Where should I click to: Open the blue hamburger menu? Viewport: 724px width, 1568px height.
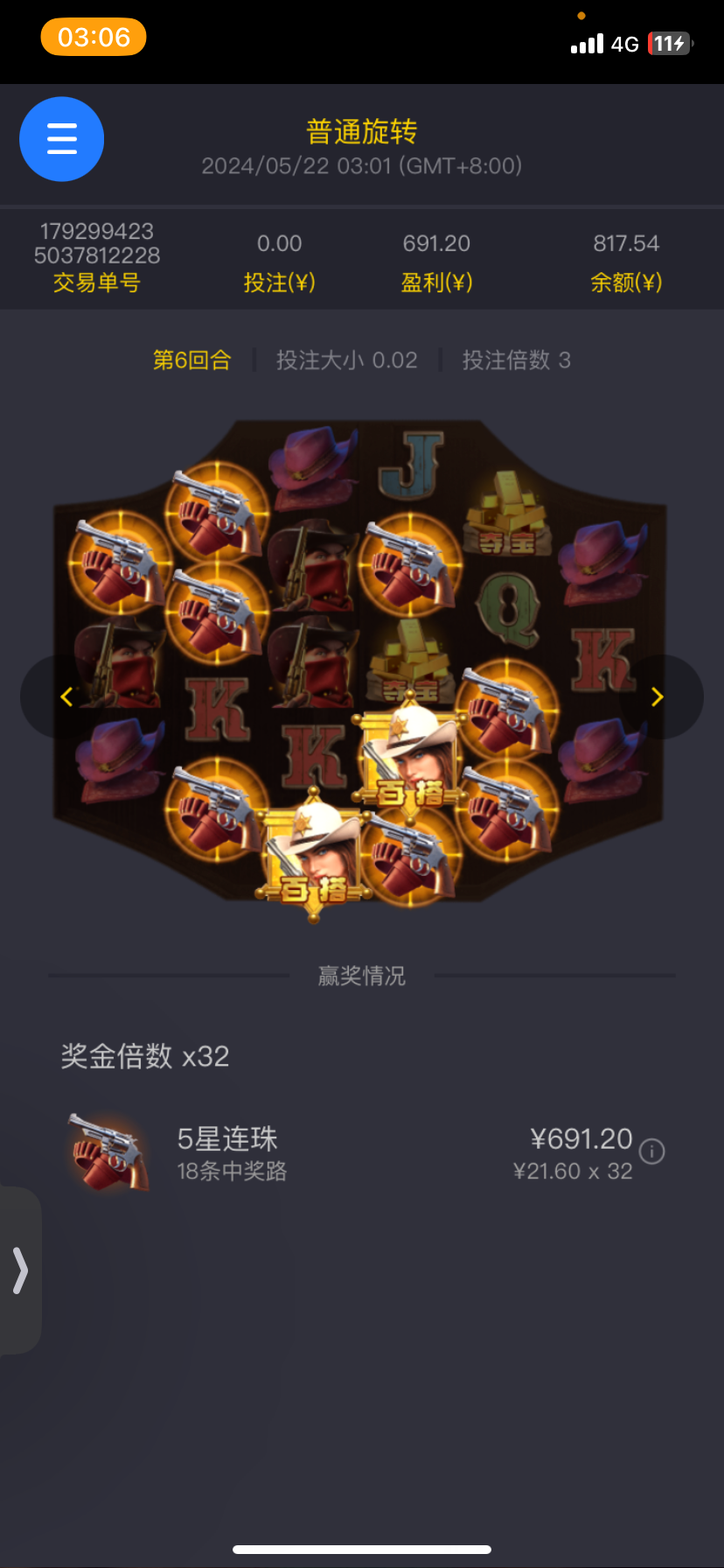tap(62, 139)
